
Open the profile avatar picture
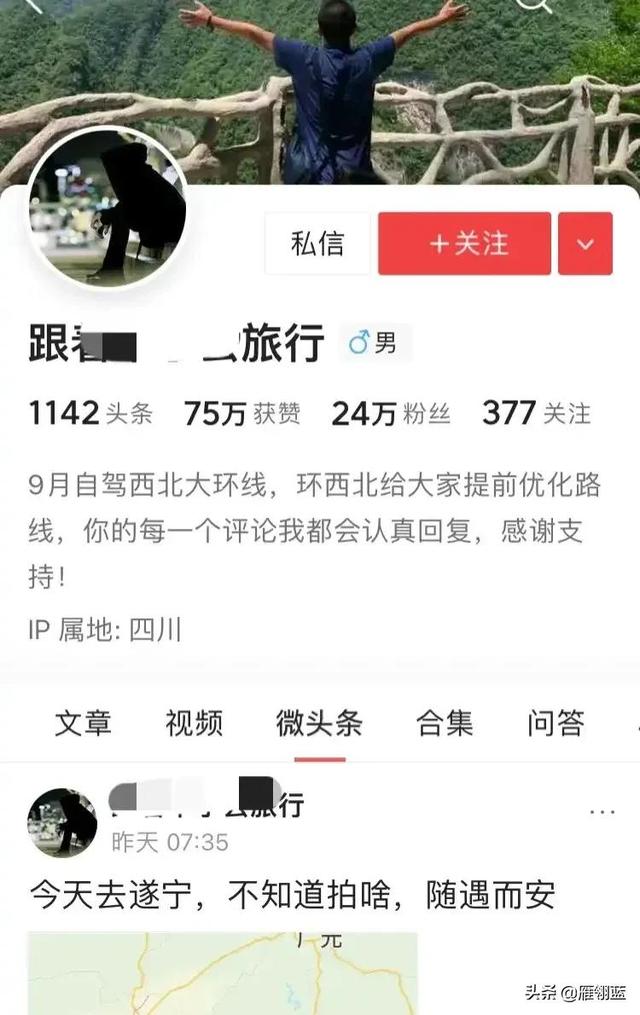coord(106,208)
